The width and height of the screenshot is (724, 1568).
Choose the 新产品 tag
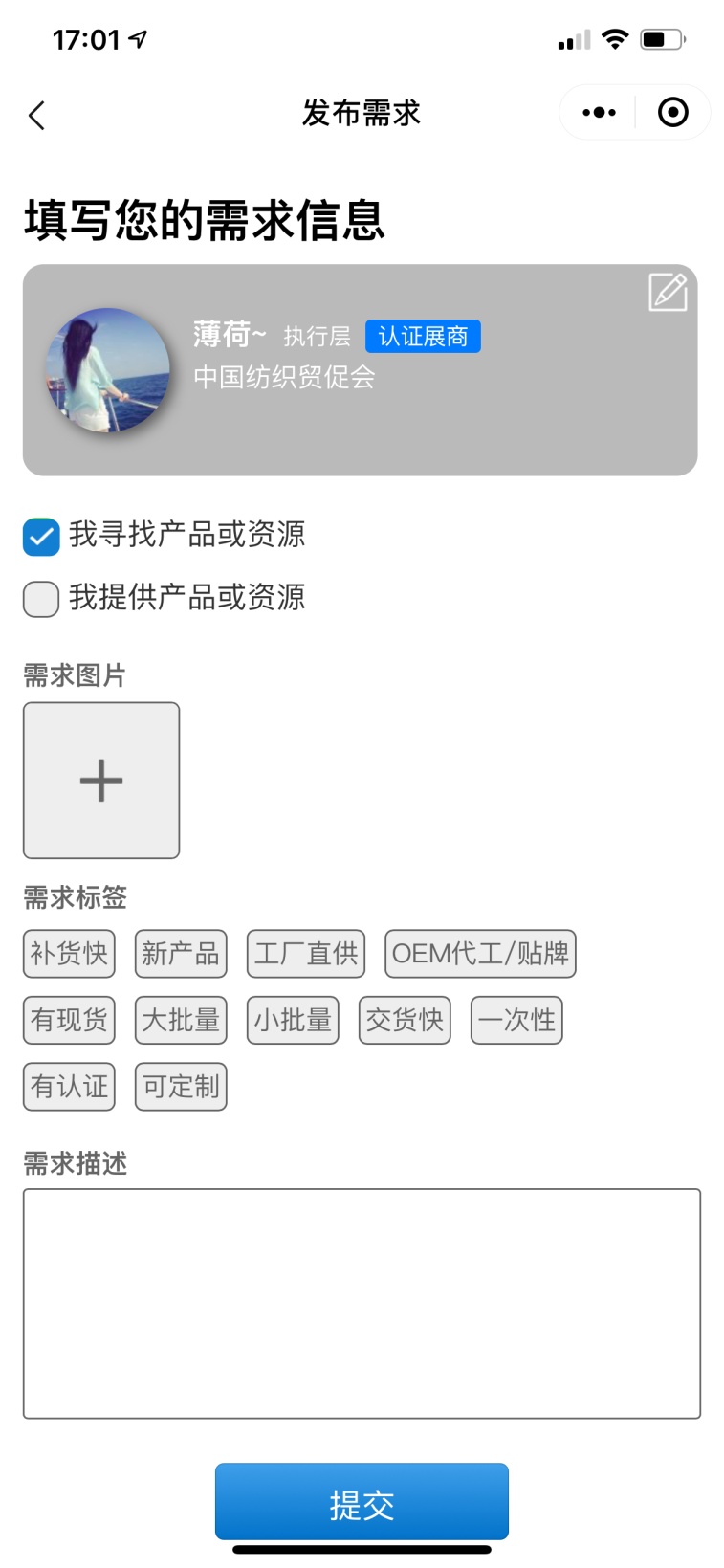click(x=181, y=954)
